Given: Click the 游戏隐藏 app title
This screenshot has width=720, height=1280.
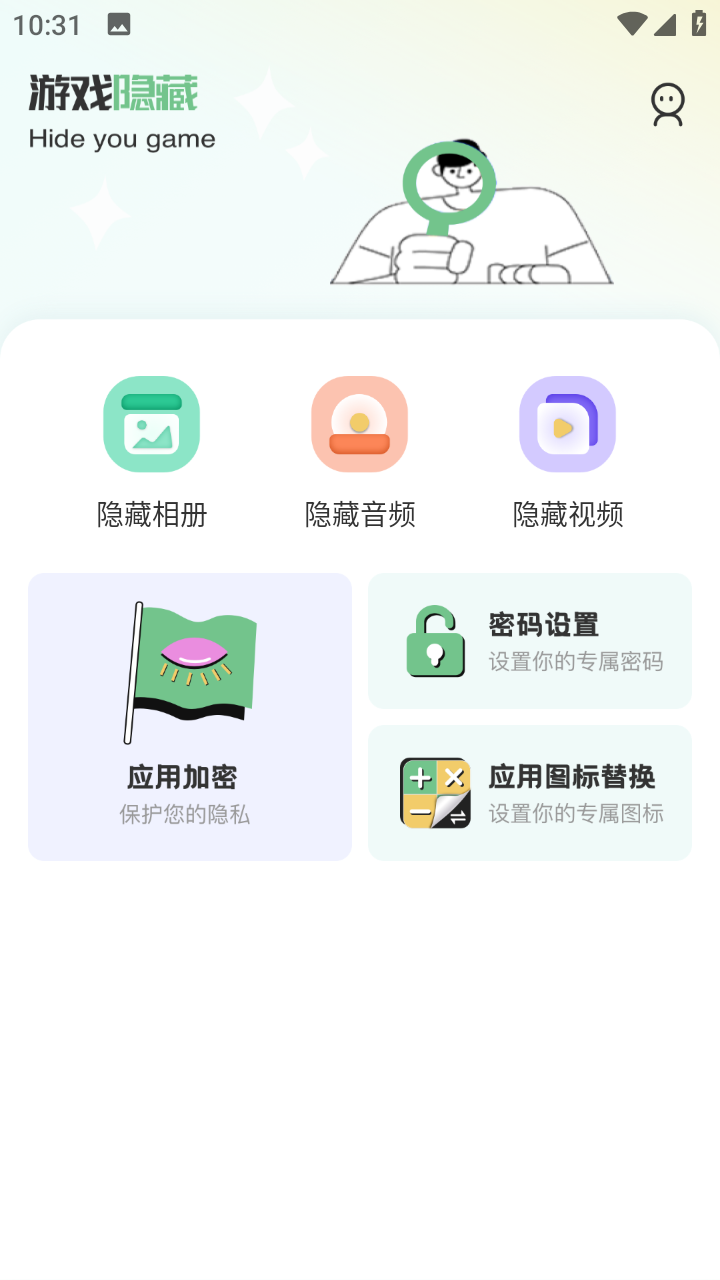Looking at the screenshot, I should pyautogui.click(x=114, y=92).
